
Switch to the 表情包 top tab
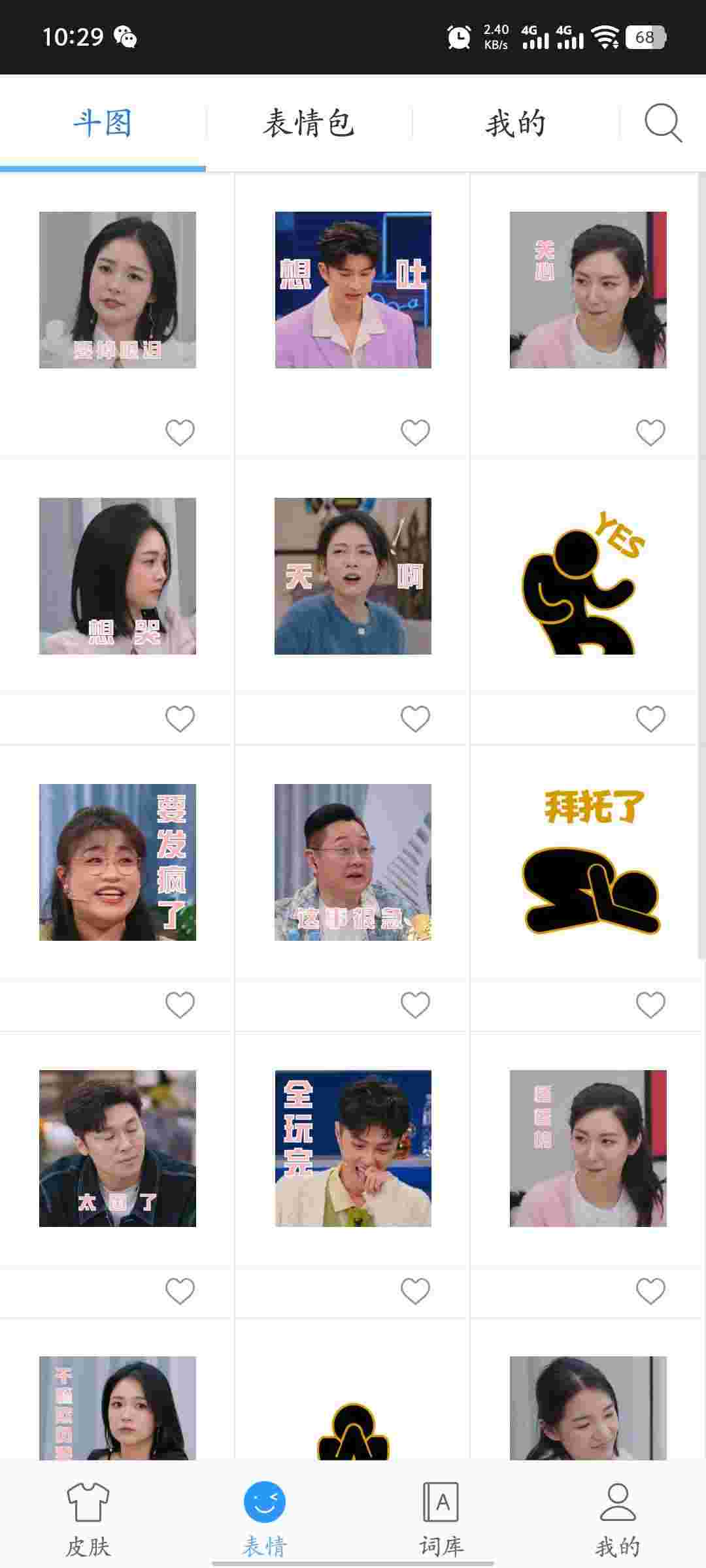point(309,123)
